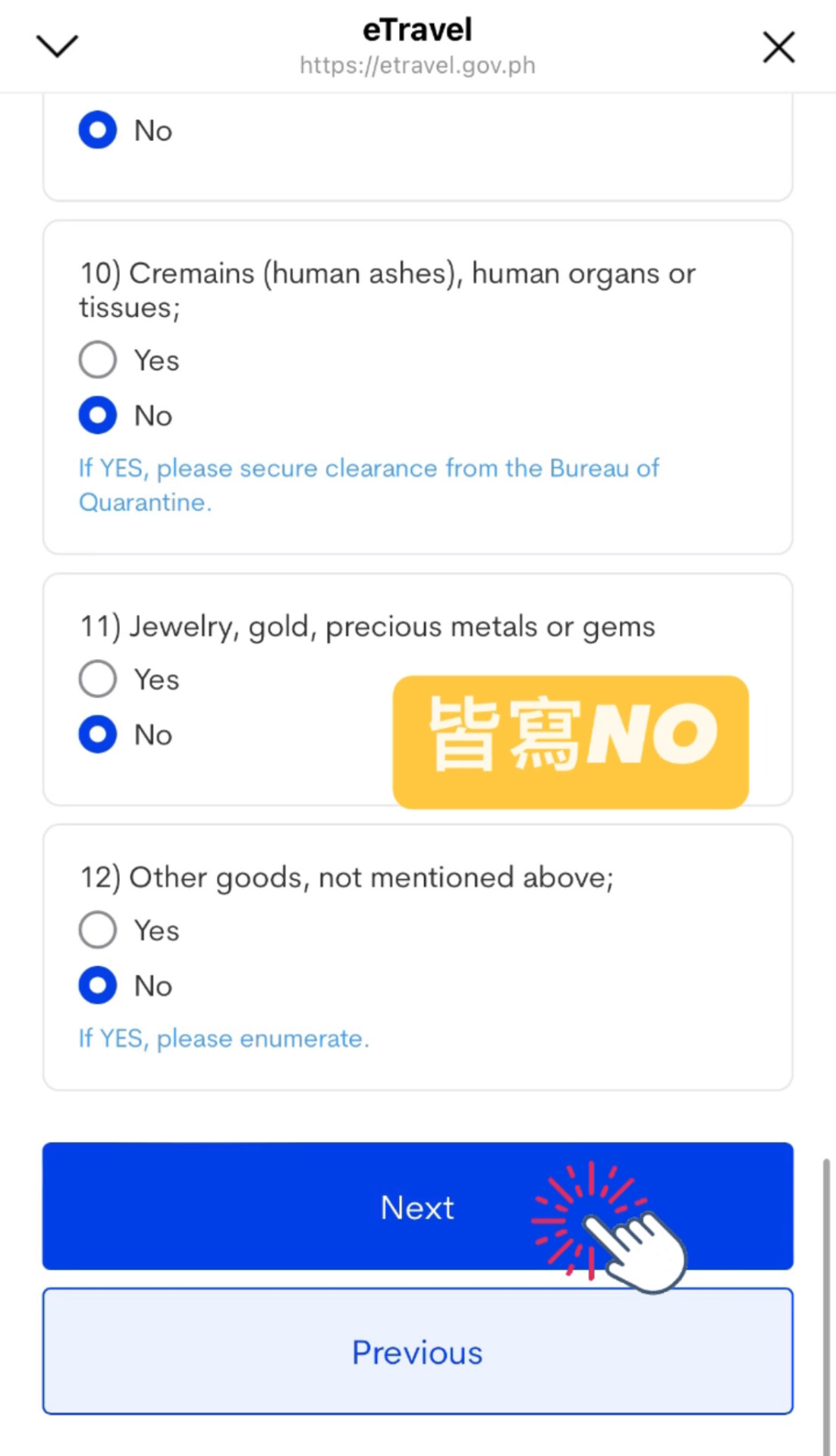Screen dimensions: 836x1456
Task: Choose No for jewelry, gold, precious metals
Action: (98, 734)
